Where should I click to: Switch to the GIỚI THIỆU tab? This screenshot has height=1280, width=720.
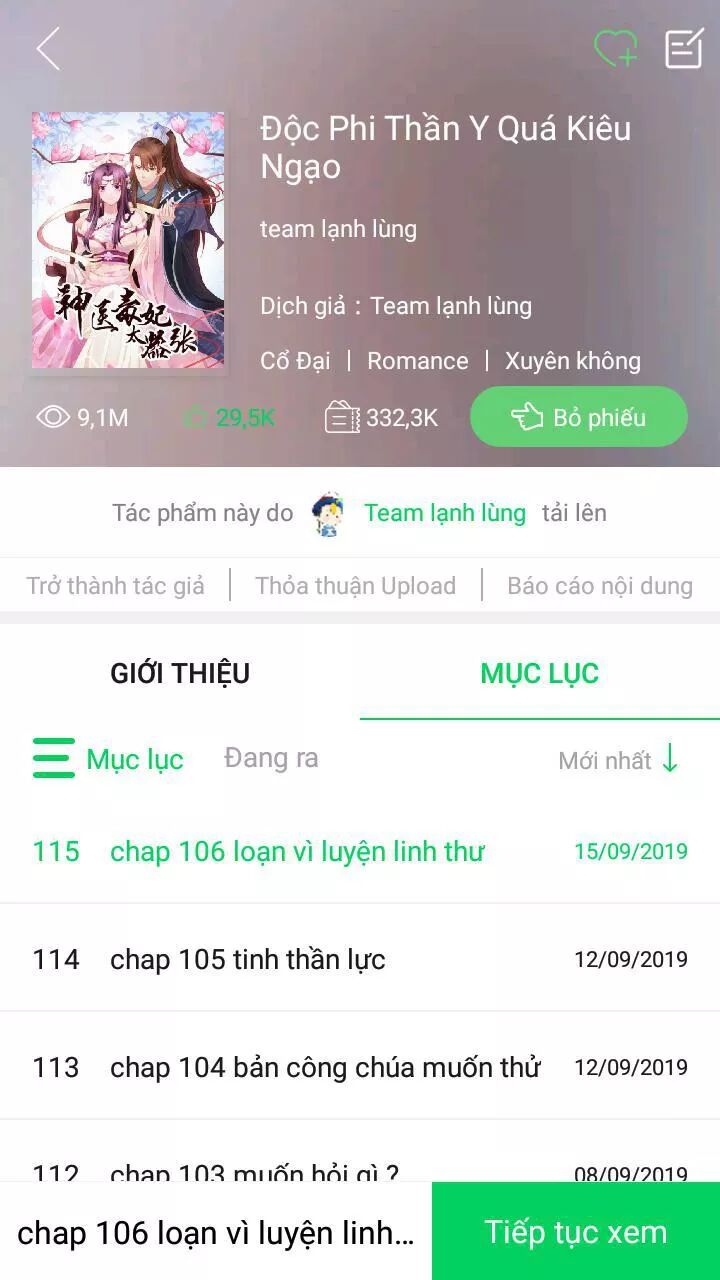click(180, 673)
